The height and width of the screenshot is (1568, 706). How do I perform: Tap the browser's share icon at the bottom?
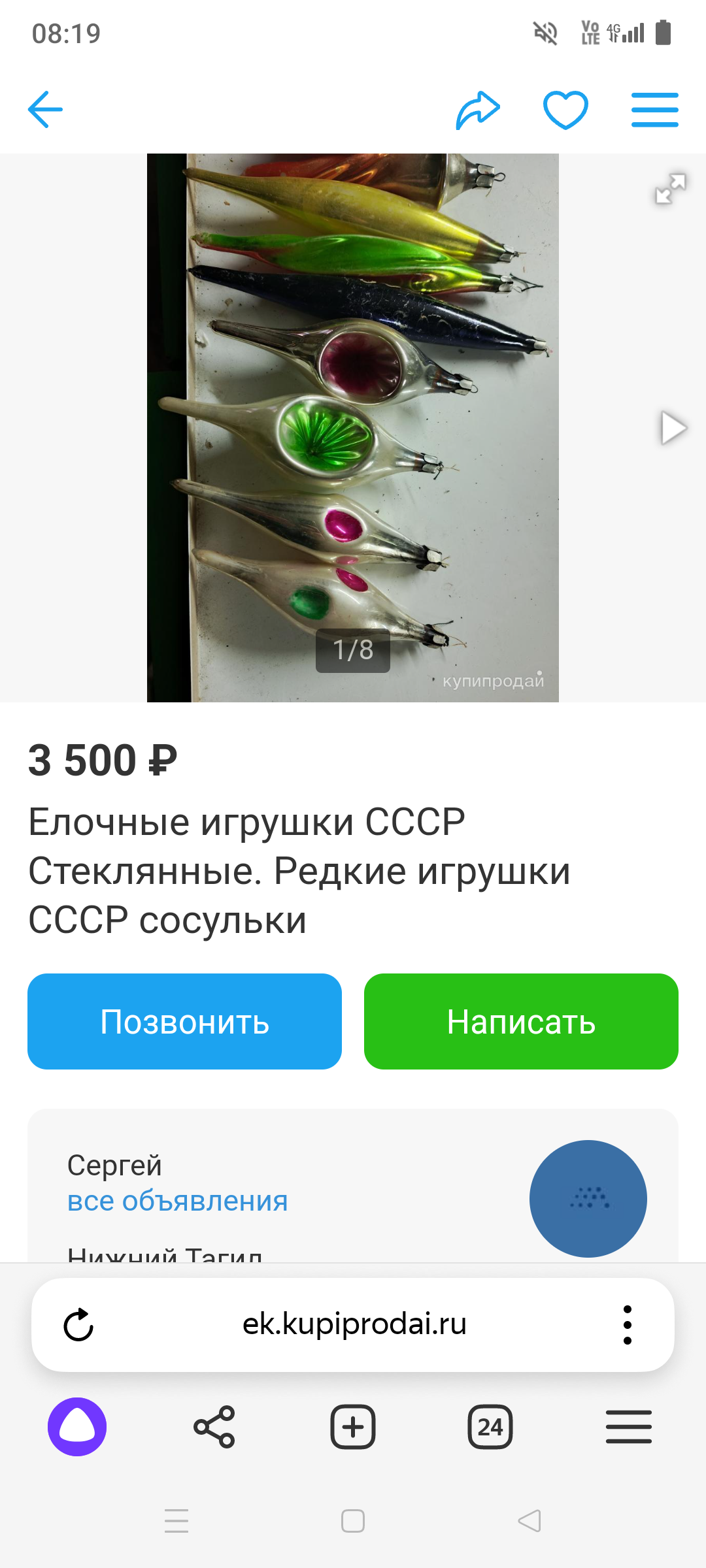point(214,1427)
